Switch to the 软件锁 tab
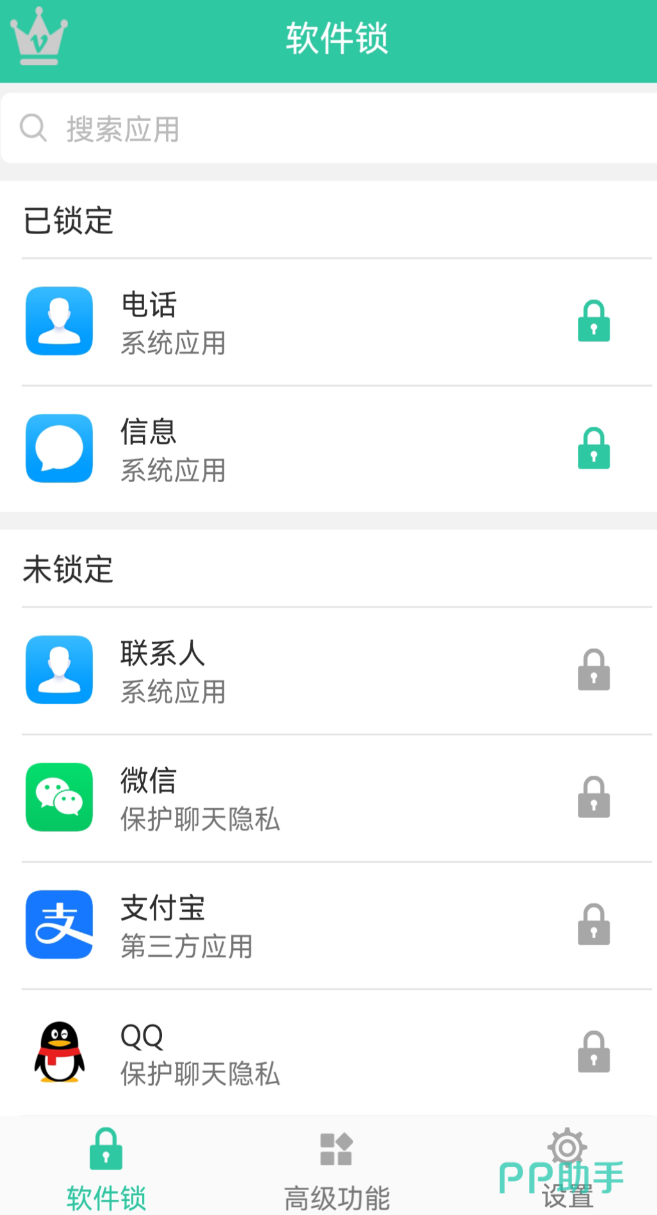This screenshot has width=657, height=1215. click(x=106, y=1167)
